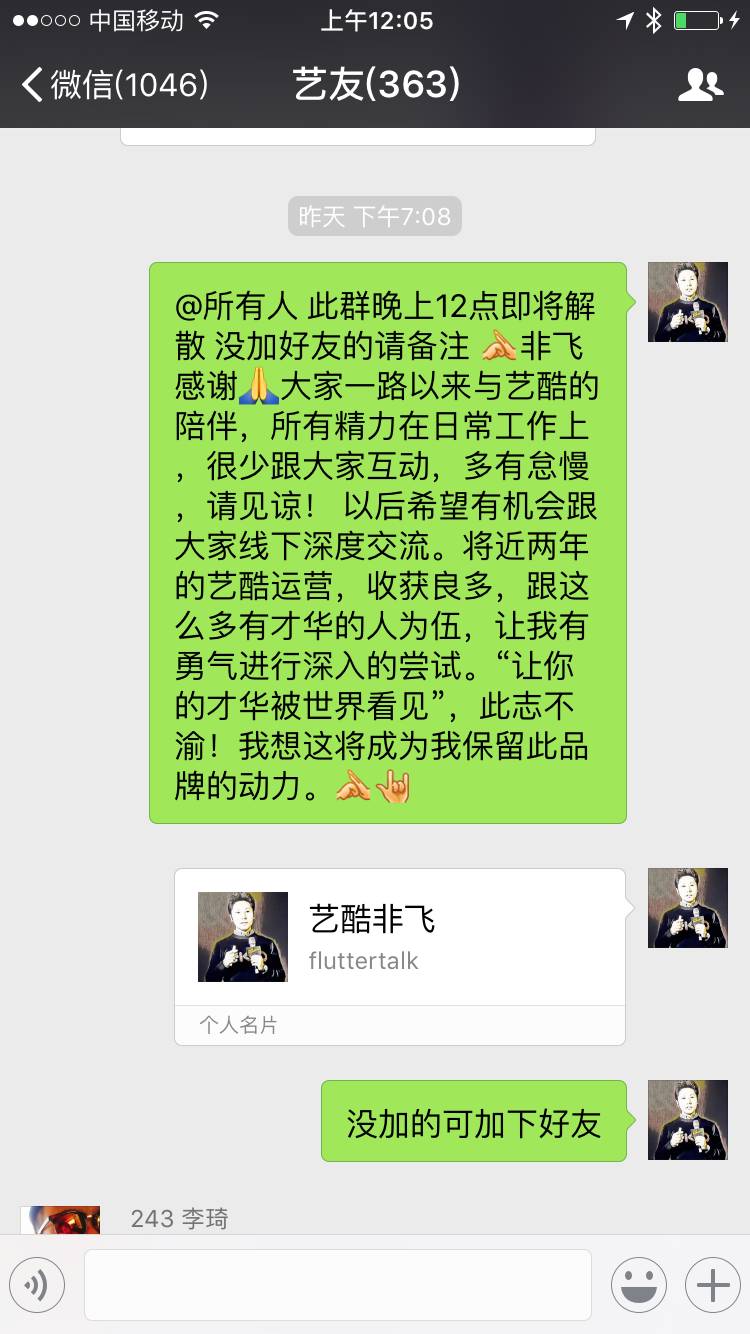
Task: Tap the message input text field
Action: coord(340,1284)
